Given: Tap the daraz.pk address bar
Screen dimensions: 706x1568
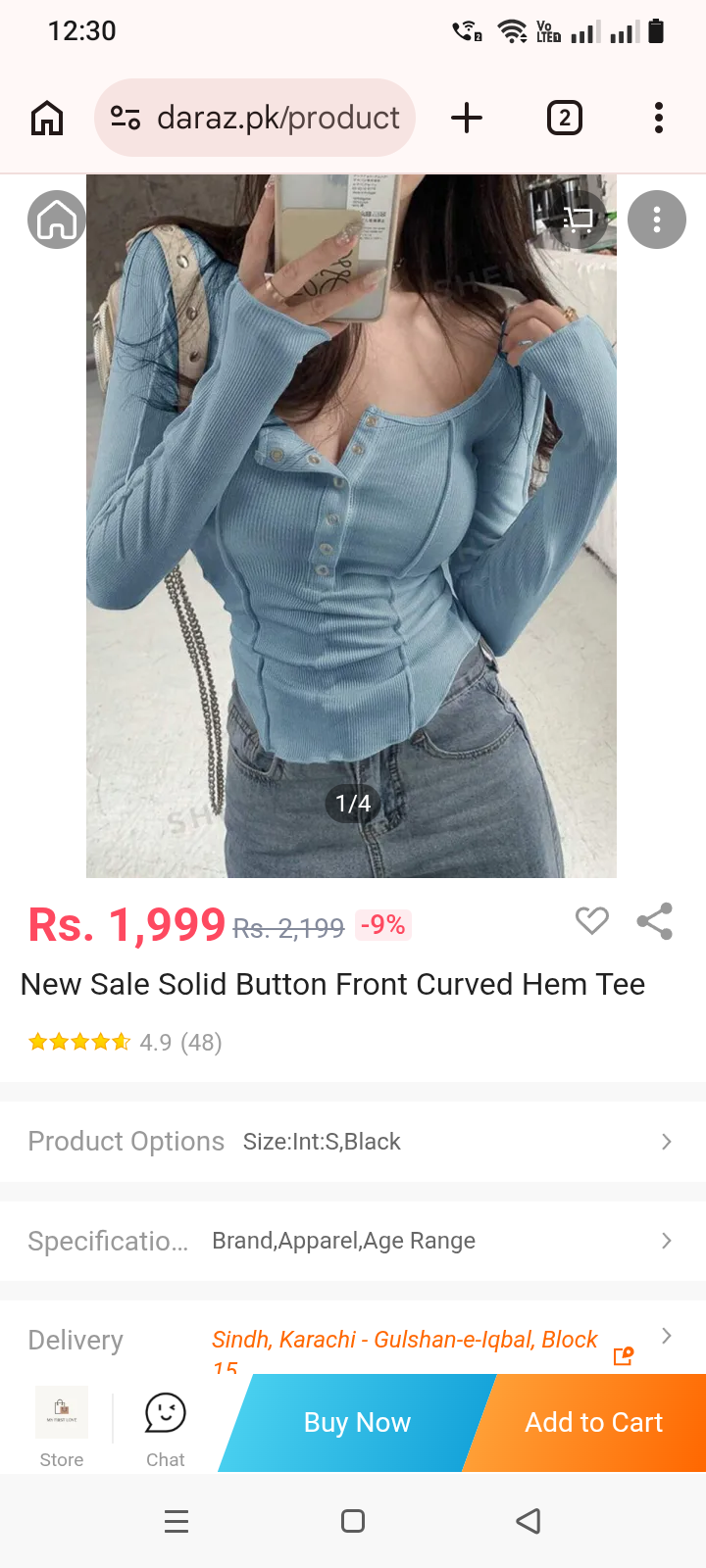Looking at the screenshot, I should click(255, 118).
